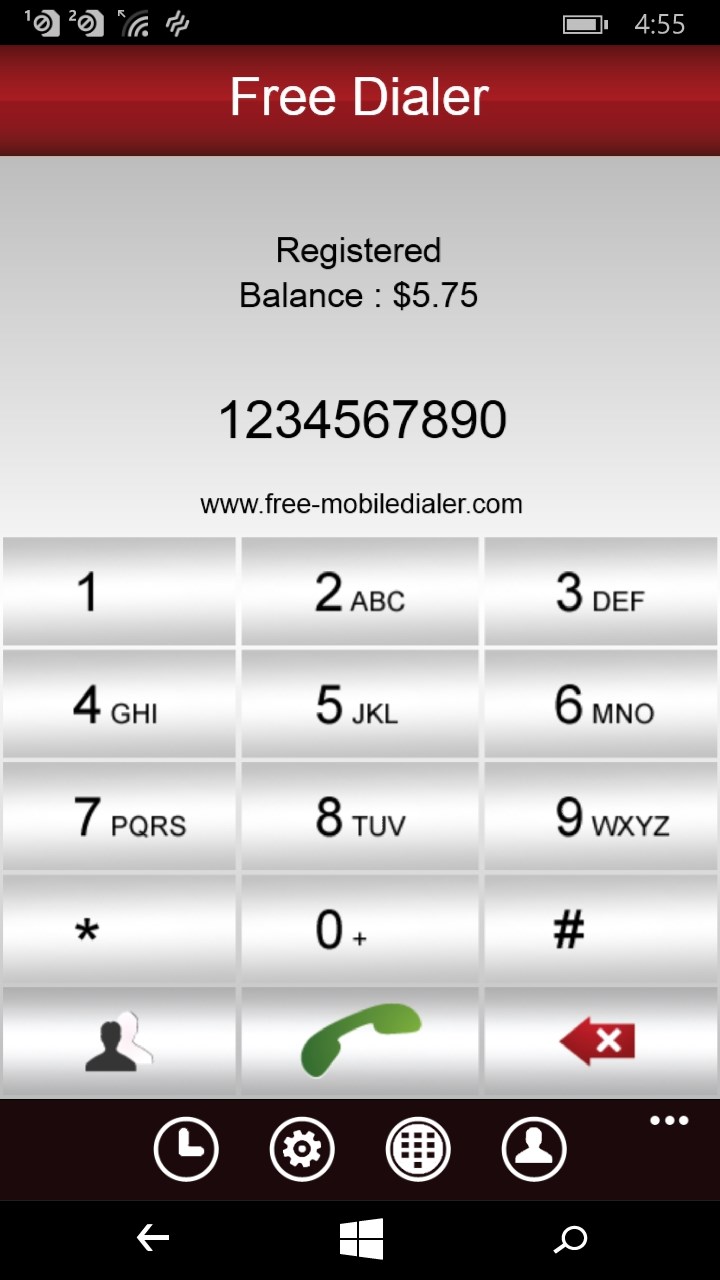Viewport: 720px width, 1280px height.
Task: Enter digit 7 PQRS
Action: pos(119,817)
